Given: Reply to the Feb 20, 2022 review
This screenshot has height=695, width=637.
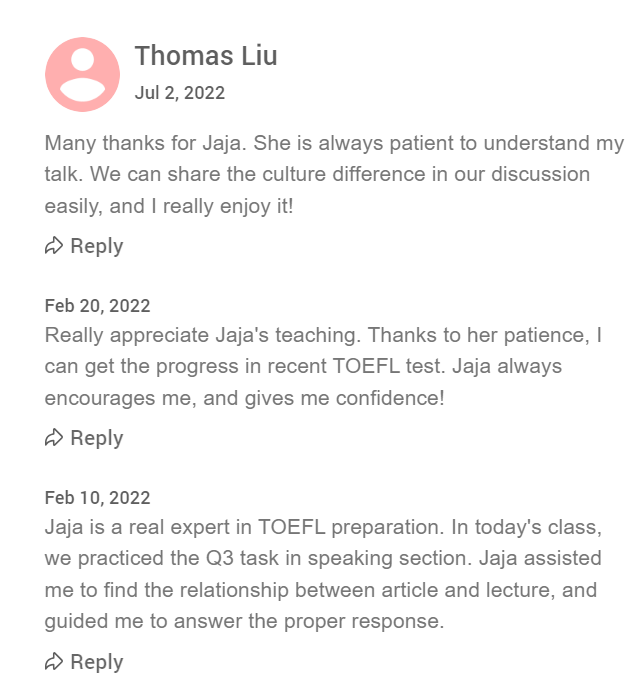Looking at the screenshot, I should click(84, 438).
